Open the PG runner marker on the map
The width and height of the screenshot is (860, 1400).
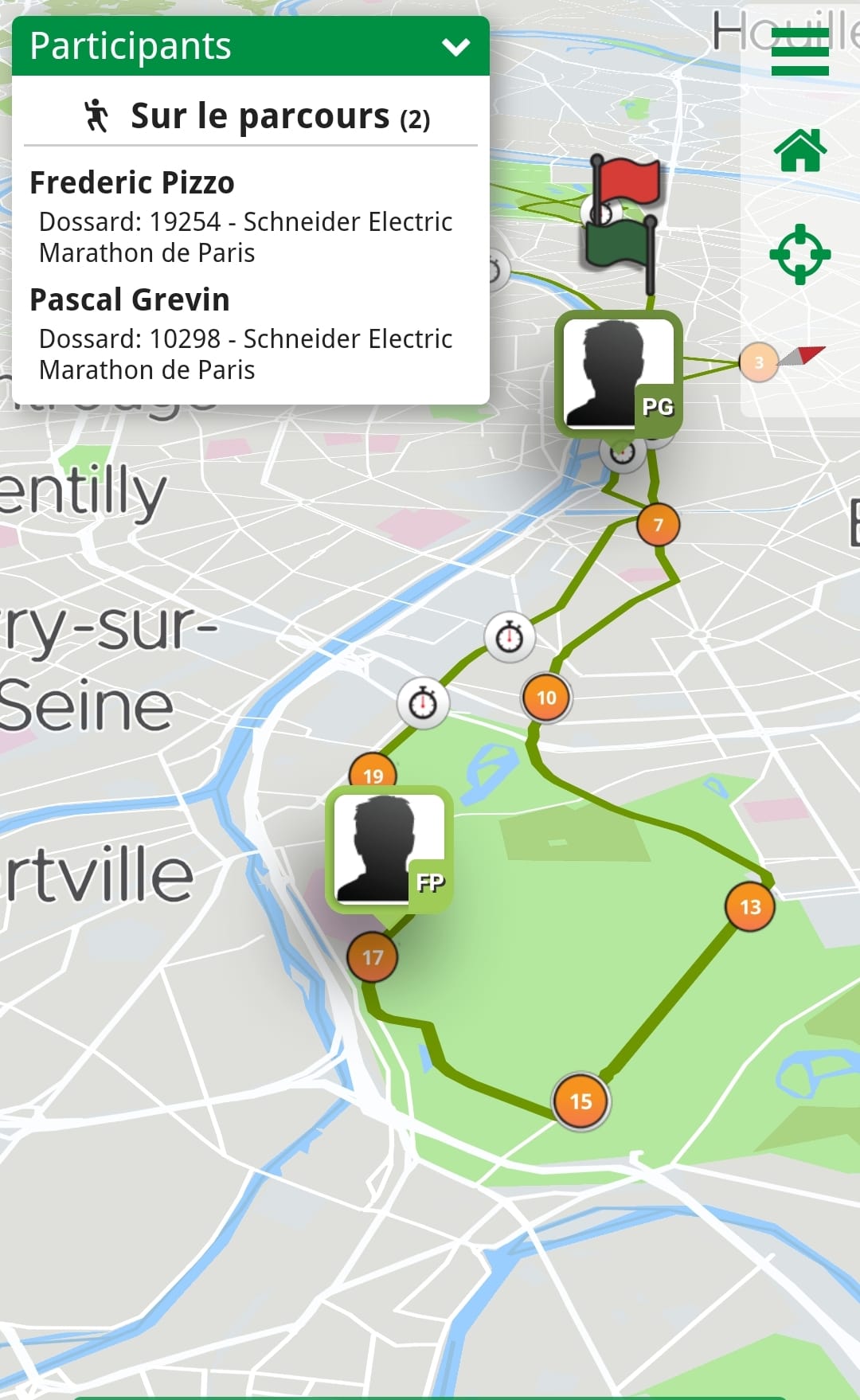(619, 373)
